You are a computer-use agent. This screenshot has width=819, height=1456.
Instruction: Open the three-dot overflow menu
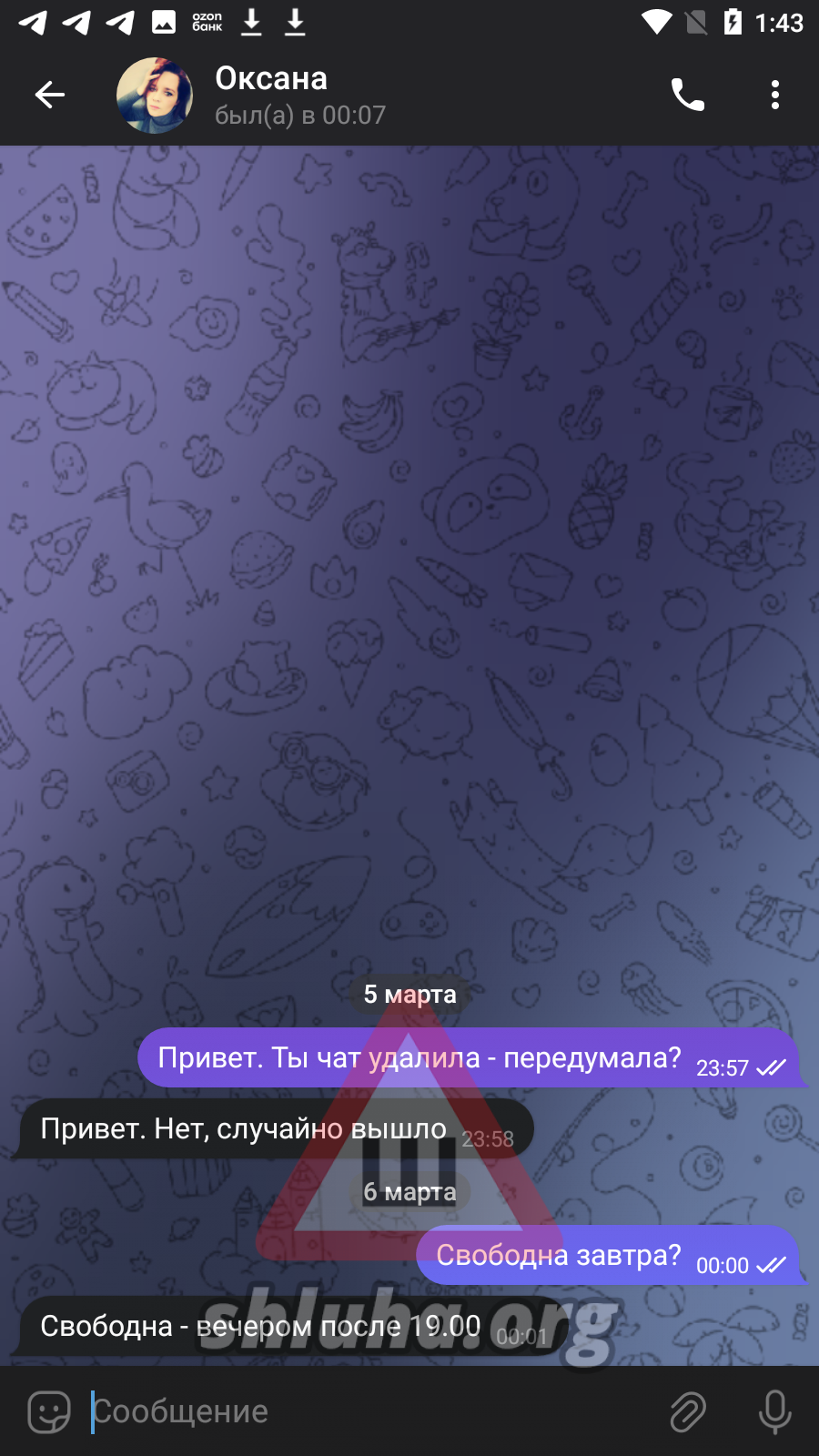774,95
